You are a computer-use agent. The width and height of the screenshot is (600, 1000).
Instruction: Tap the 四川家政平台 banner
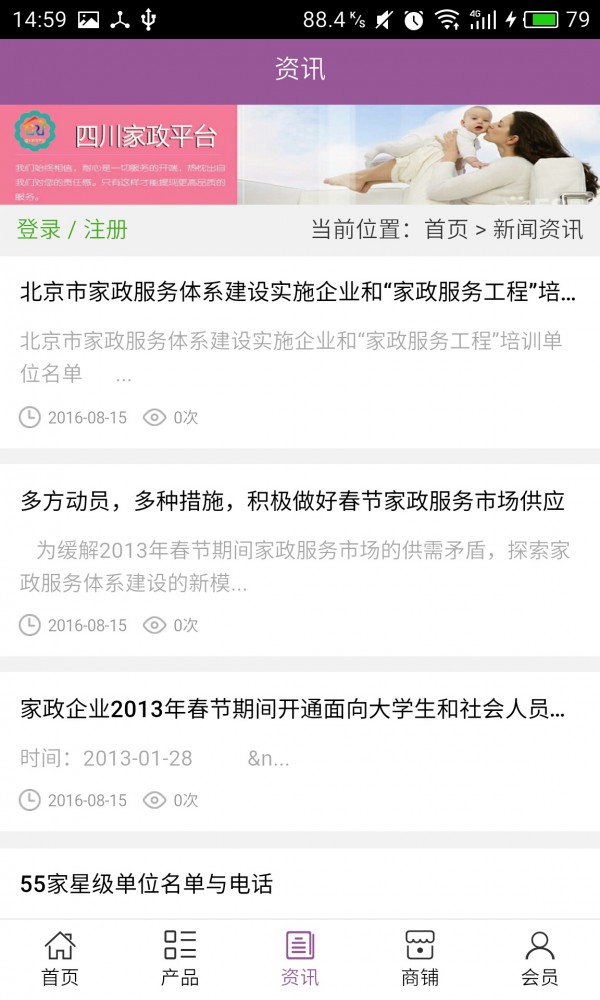(x=300, y=155)
